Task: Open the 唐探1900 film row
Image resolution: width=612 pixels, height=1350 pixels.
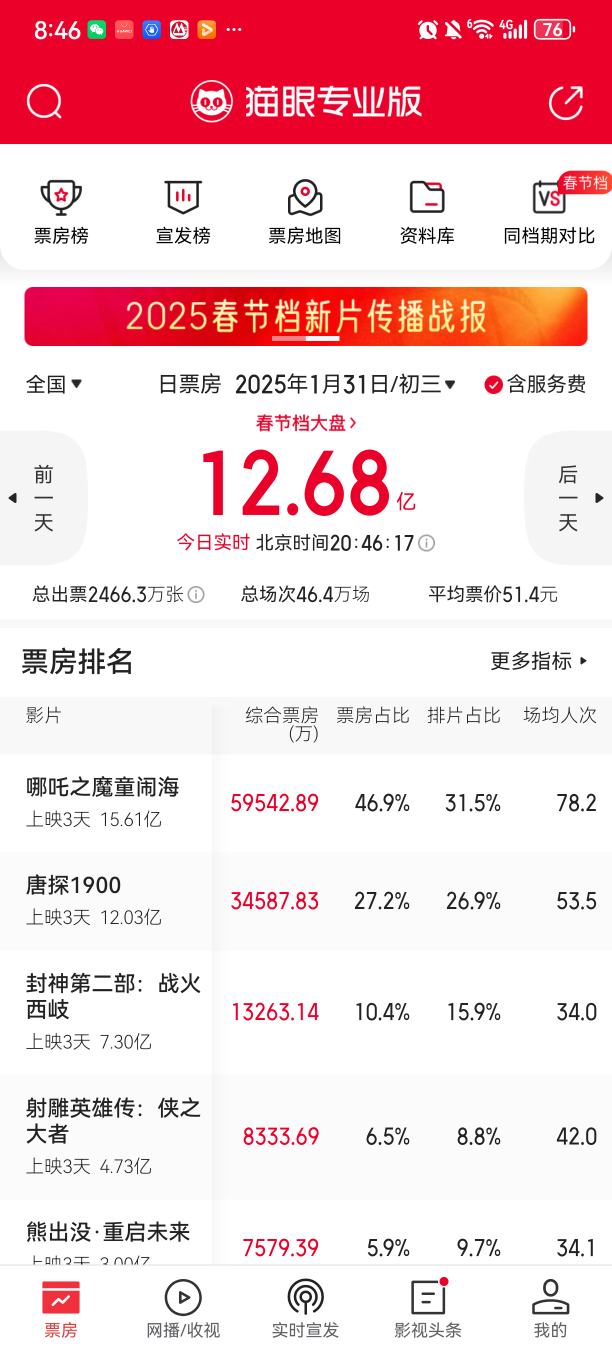Action: click(306, 901)
